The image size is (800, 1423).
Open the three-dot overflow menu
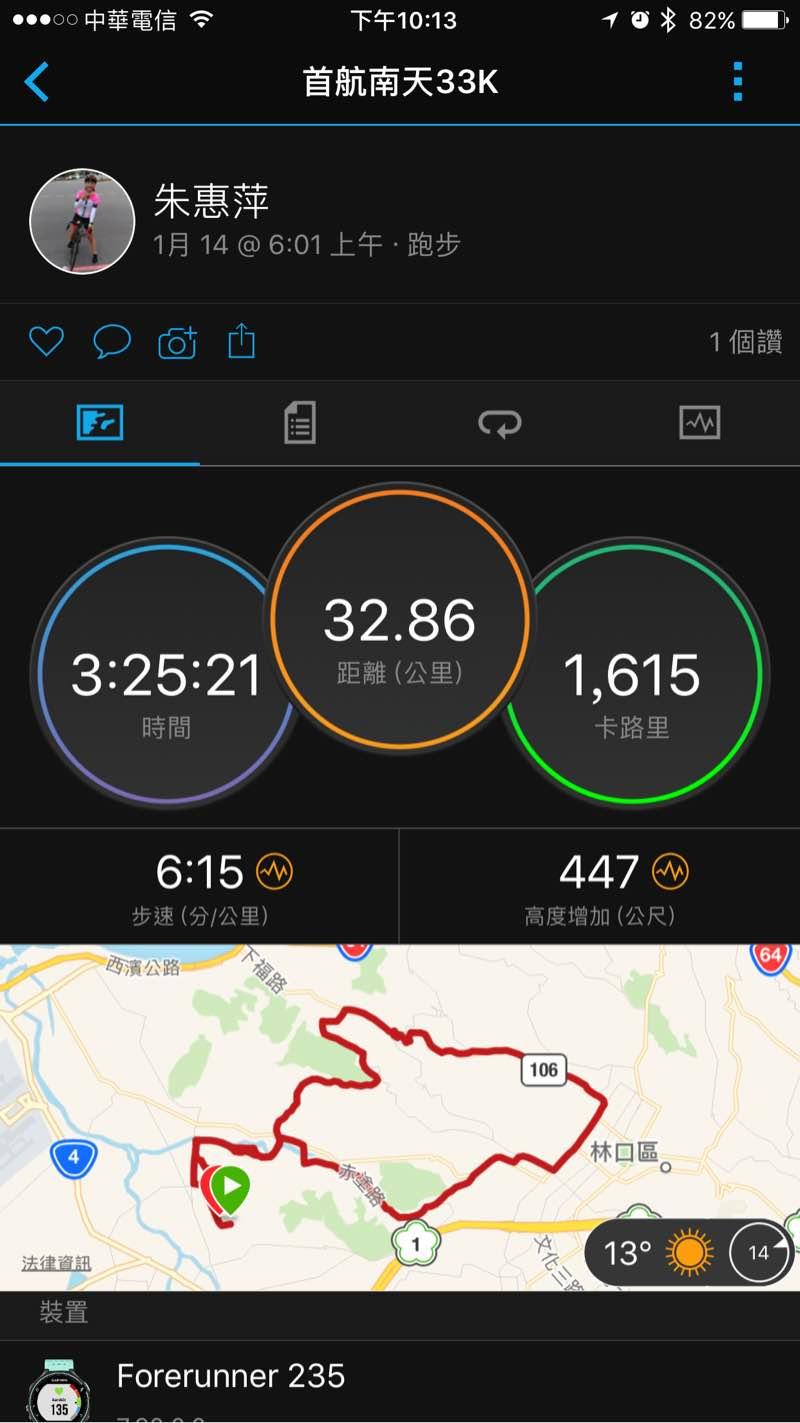(738, 82)
